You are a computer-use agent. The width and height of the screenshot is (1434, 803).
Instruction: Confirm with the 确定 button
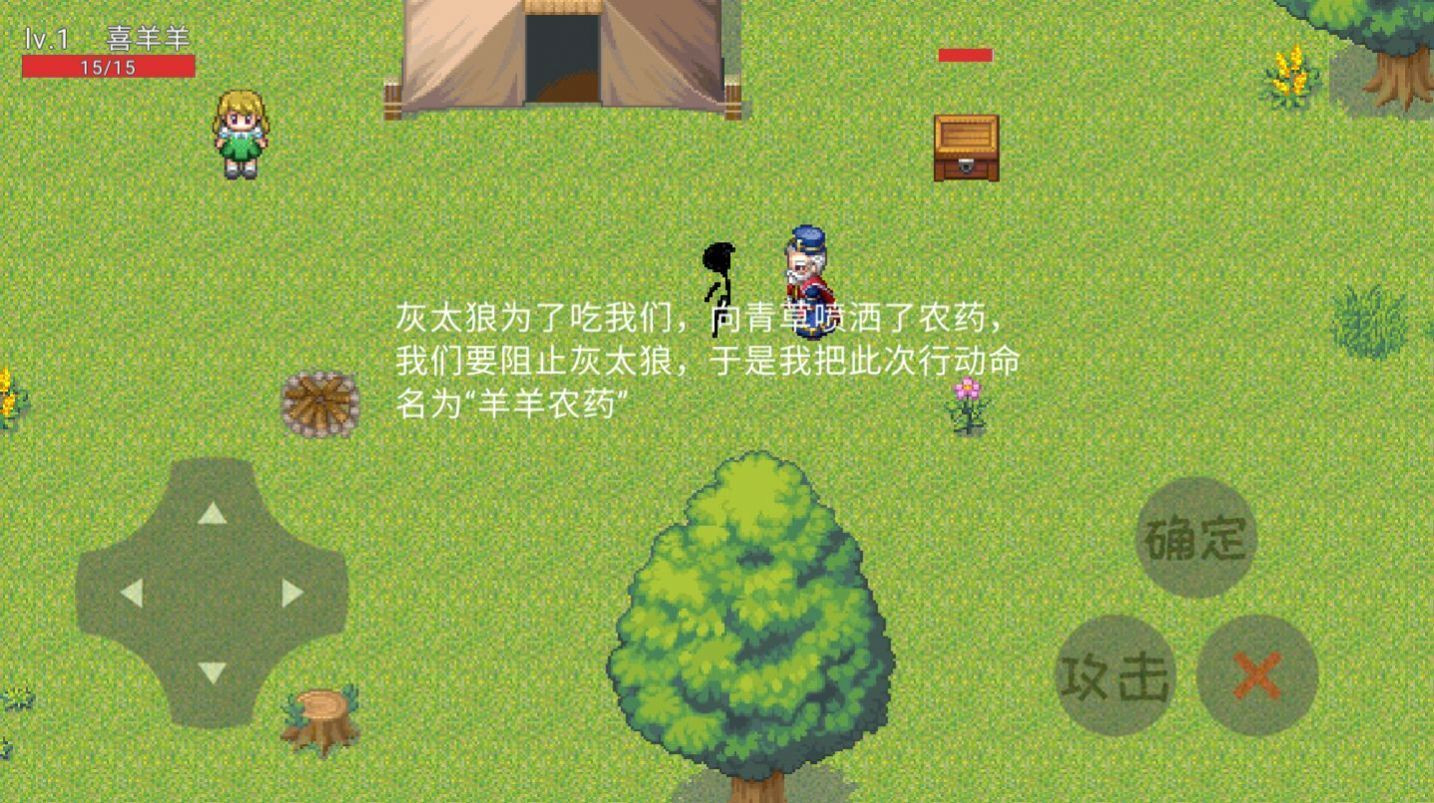(1196, 538)
